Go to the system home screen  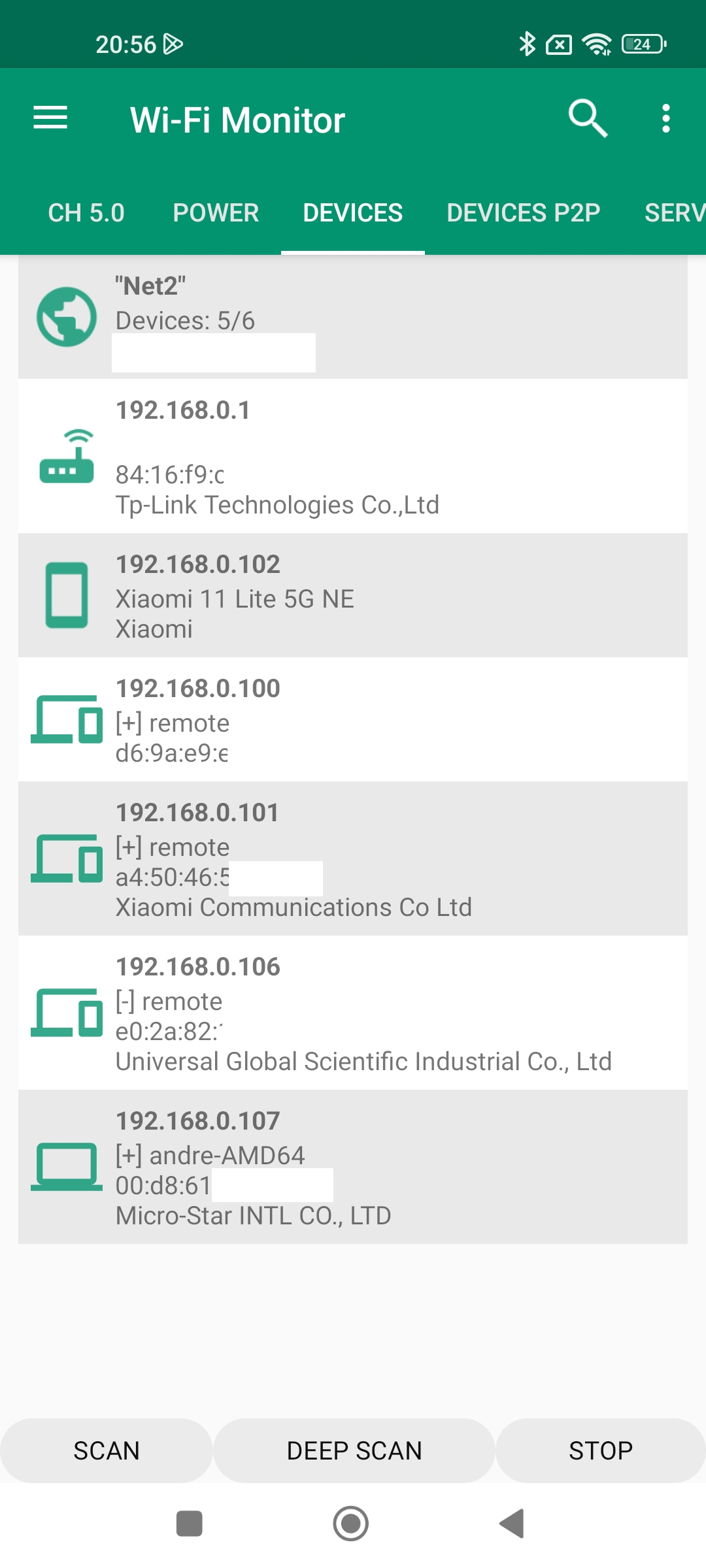(x=351, y=1524)
